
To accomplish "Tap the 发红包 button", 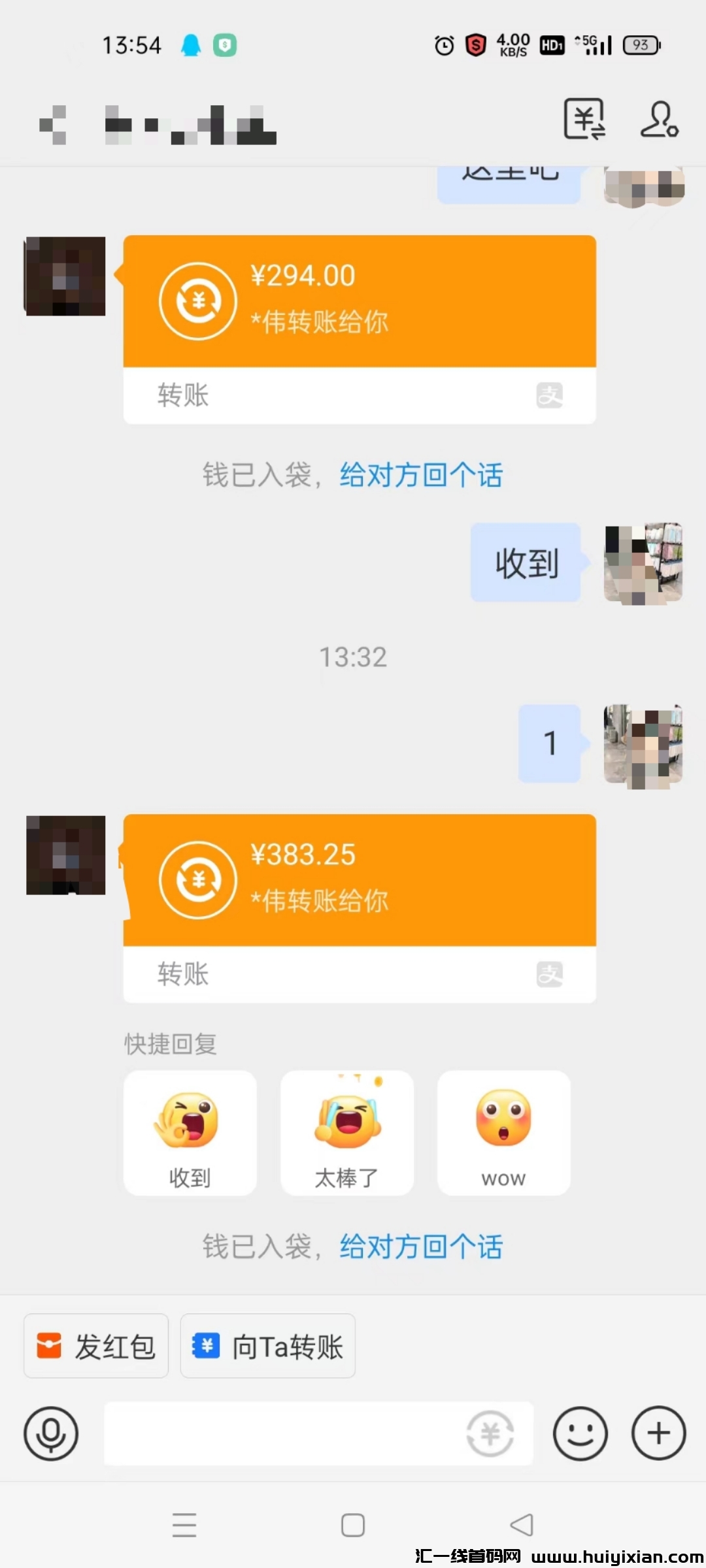I will [x=95, y=1346].
